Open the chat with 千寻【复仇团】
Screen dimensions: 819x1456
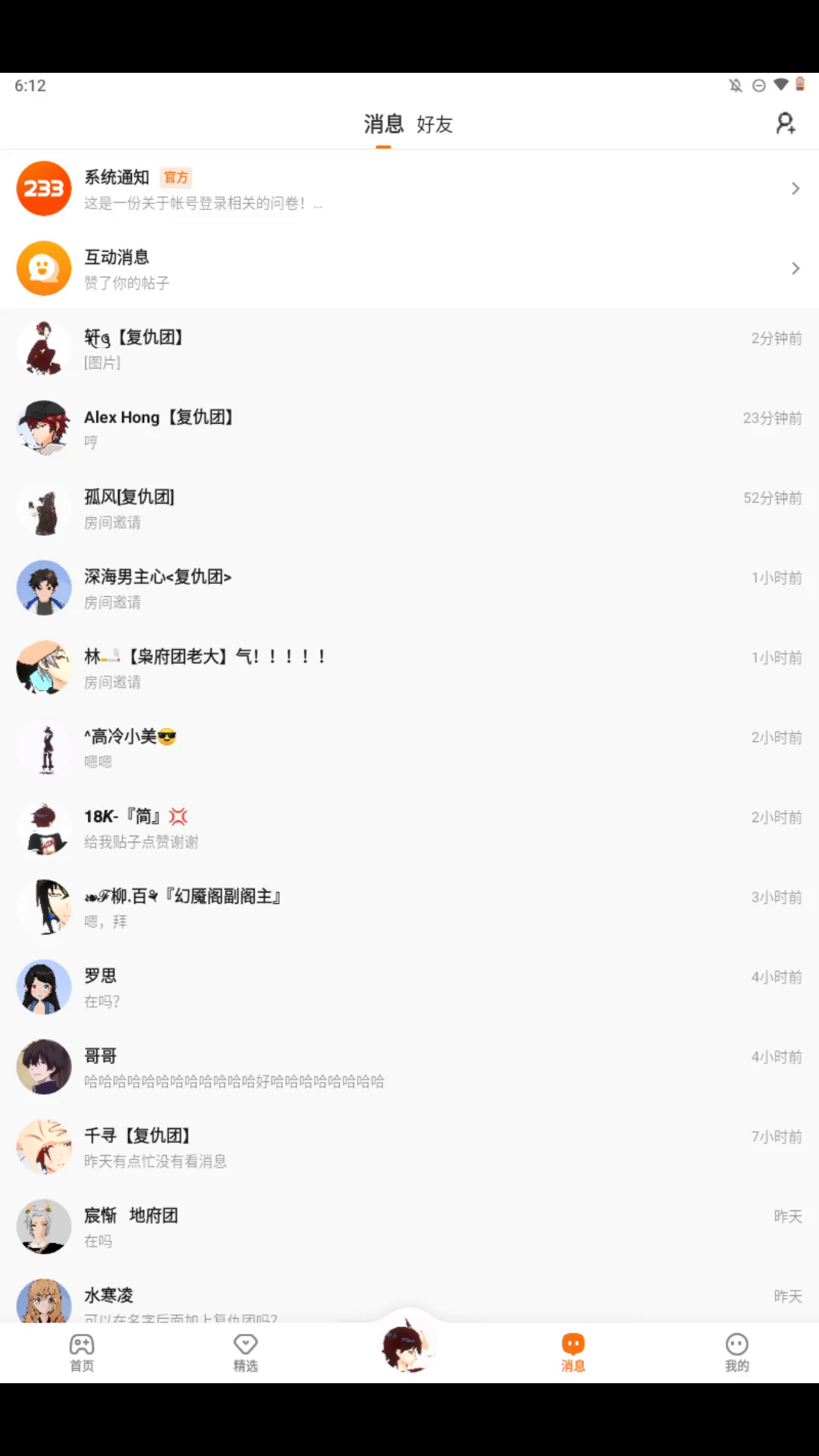[409, 1147]
